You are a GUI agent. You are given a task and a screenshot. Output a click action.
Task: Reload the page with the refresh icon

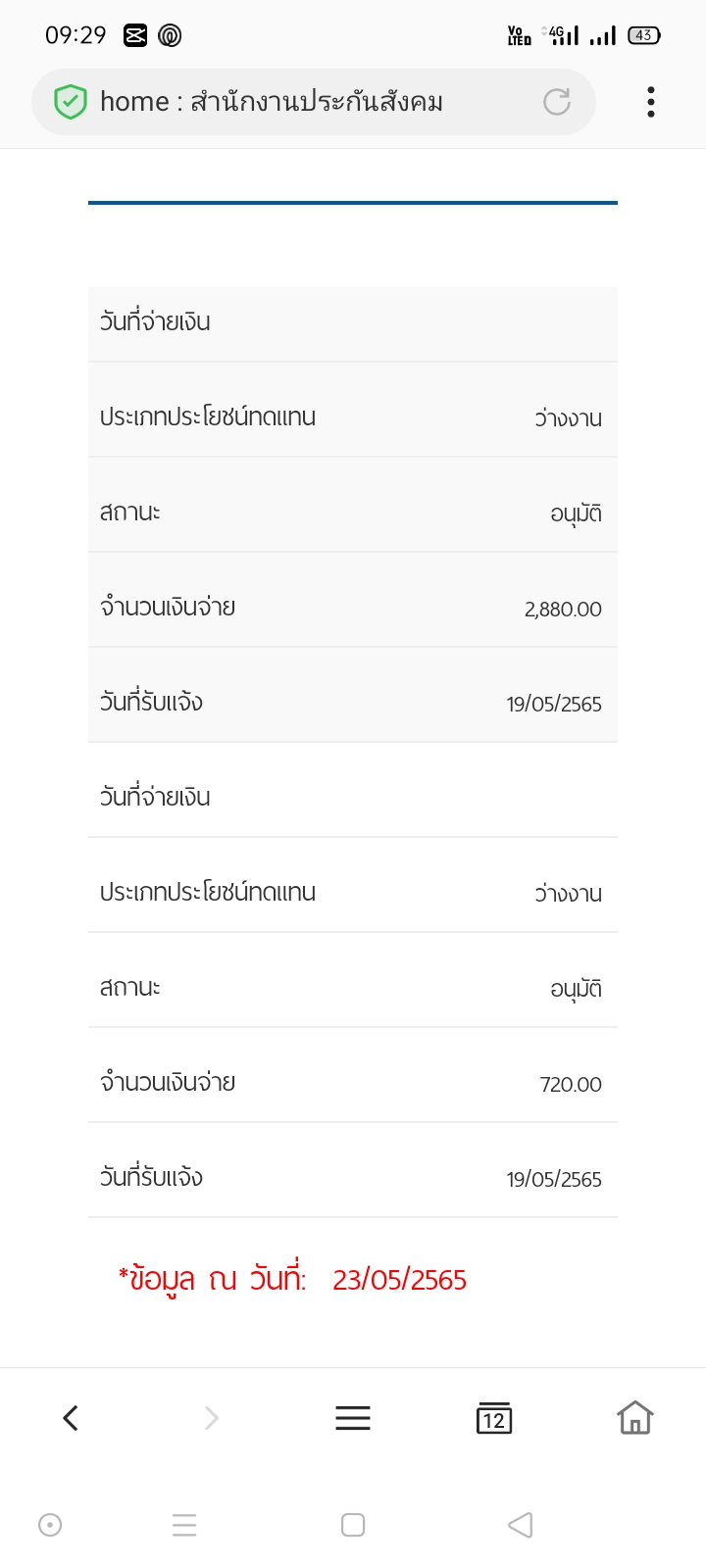pyautogui.click(x=557, y=102)
